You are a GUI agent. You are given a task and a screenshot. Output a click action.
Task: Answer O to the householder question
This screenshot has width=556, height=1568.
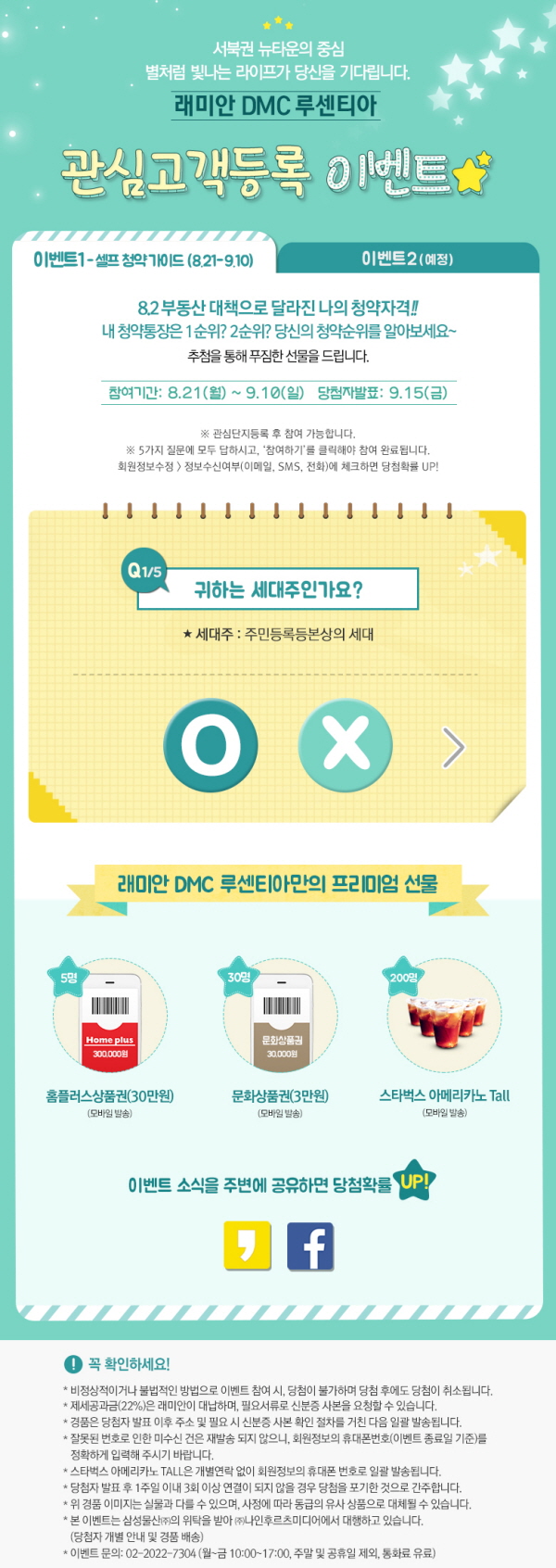click(211, 744)
